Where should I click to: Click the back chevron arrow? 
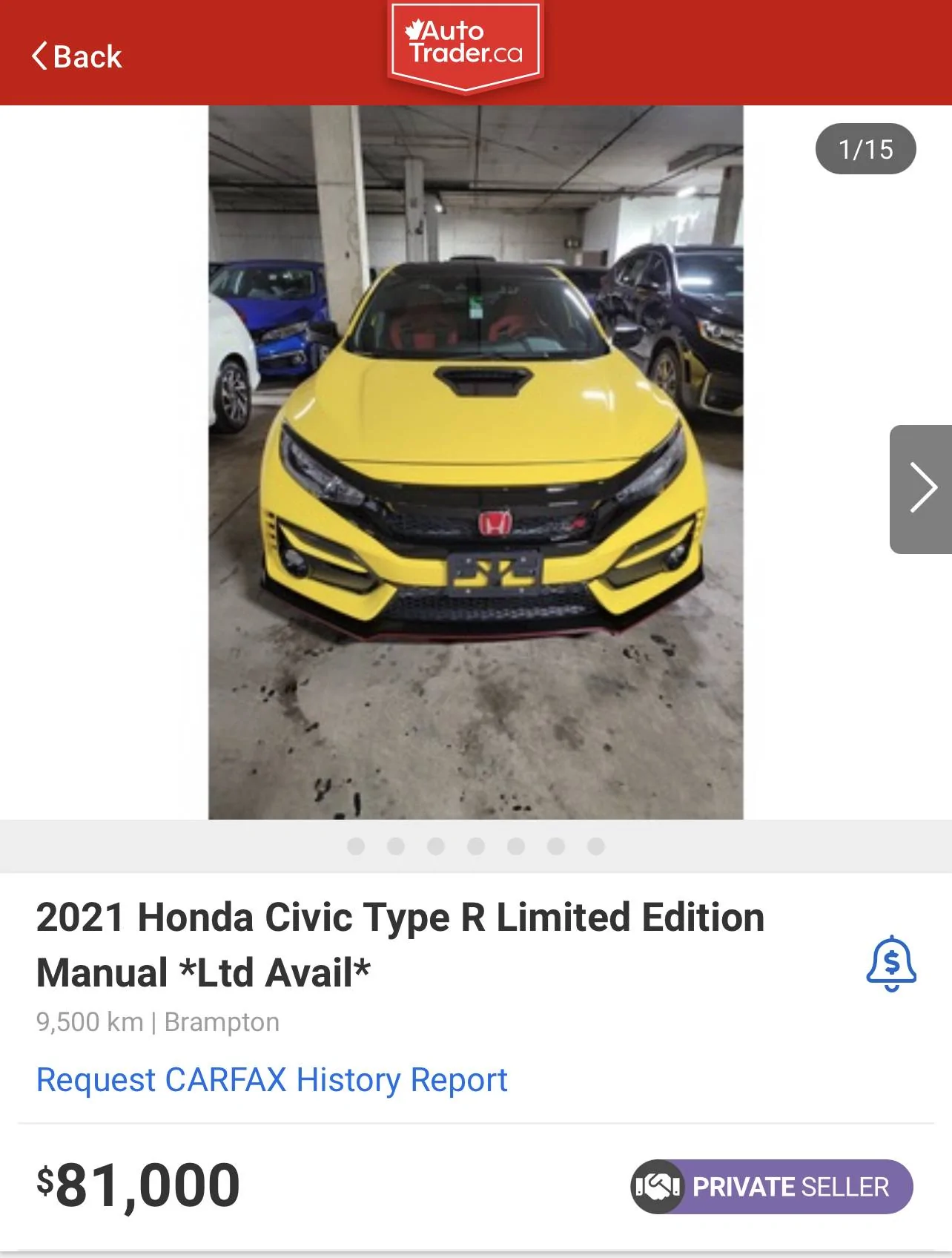[x=40, y=55]
